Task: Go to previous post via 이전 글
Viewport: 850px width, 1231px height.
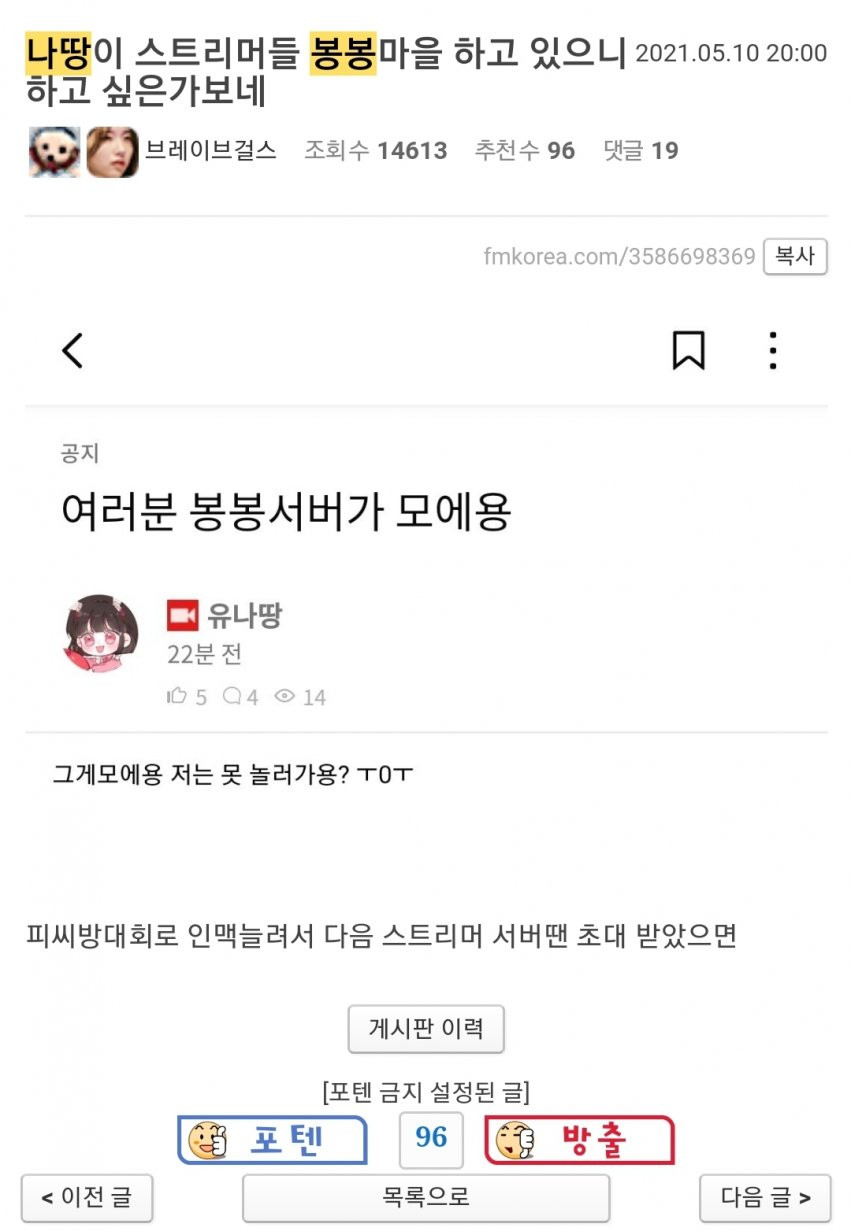Action: [x=86, y=1197]
